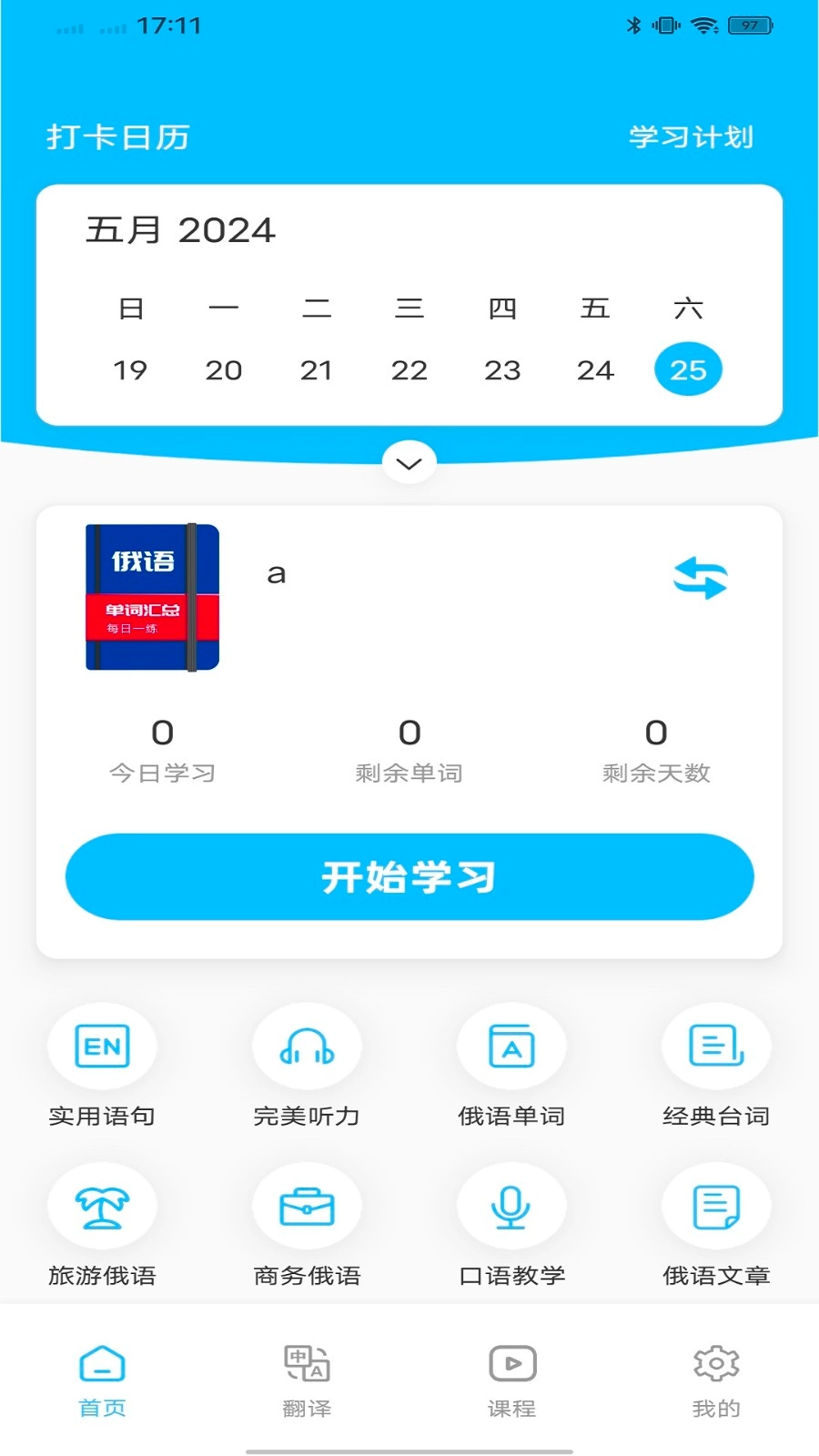Open 旅游俄语 travel Russian section
The height and width of the screenshot is (1456, 819).
[x=102, y=1228]
